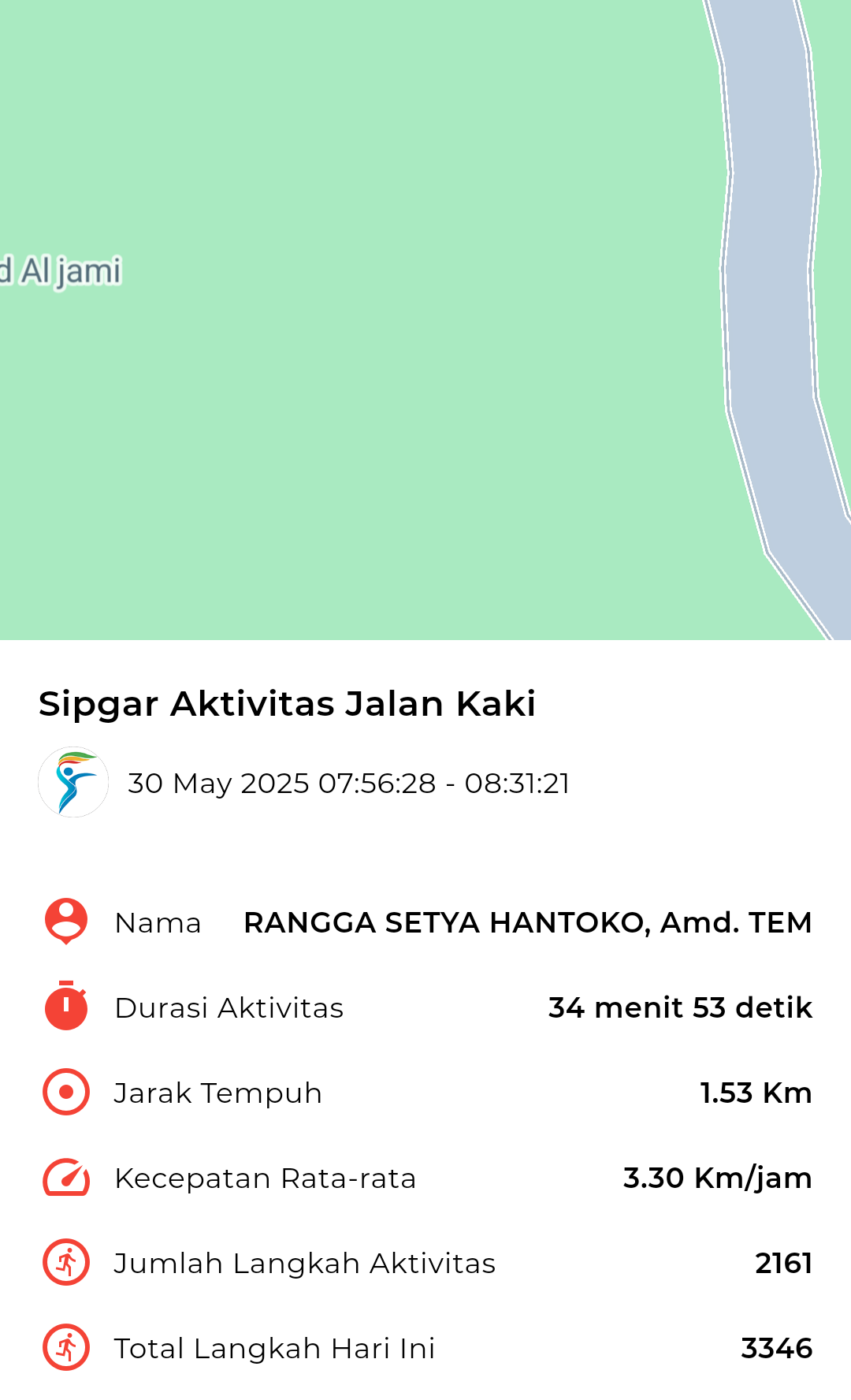The image size is (851, 1400).
Task: Select the name RANGGA SETYA HANTOKO
Action: coord(527,922)
